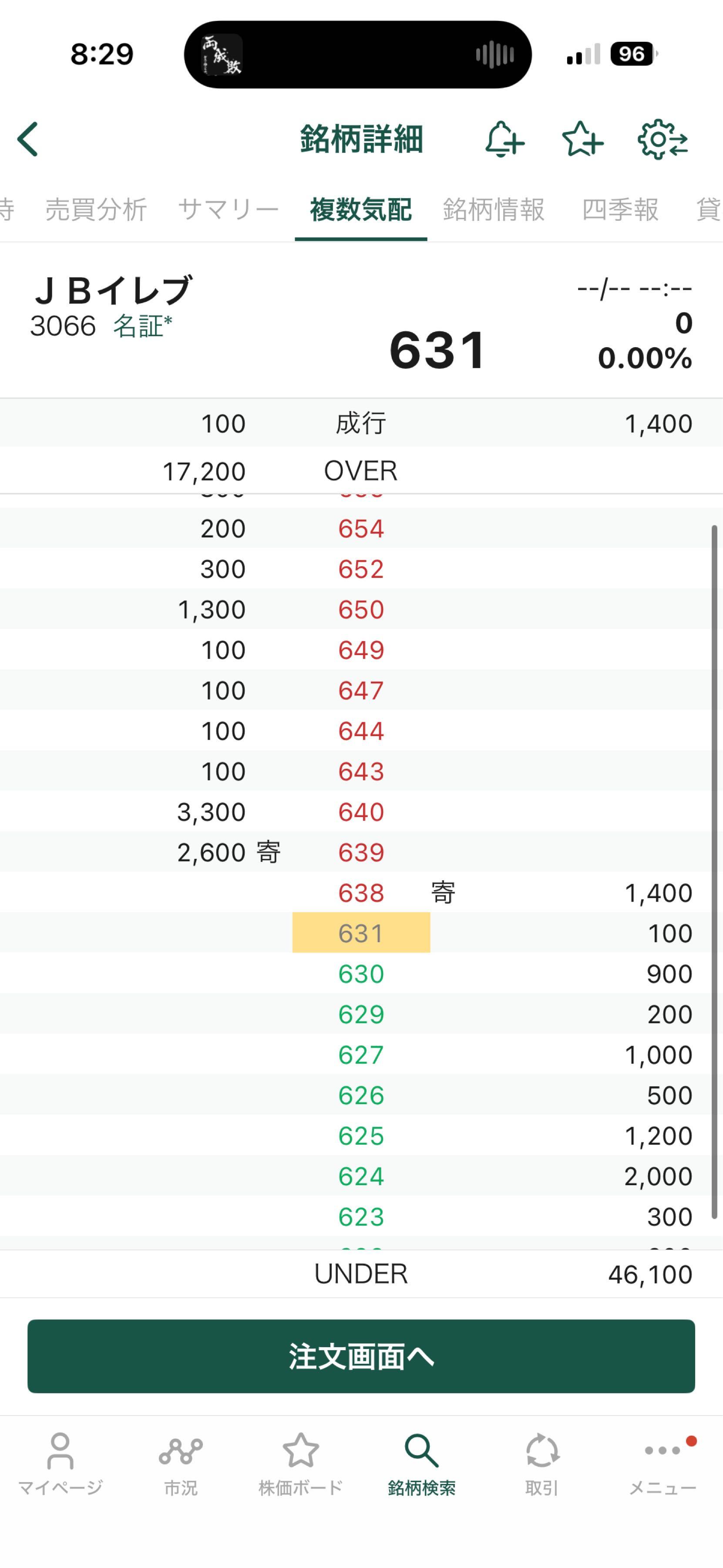Add this stock to favorites with the star icon
This screenshot has height=1568, width=723.
pos(582,139)
